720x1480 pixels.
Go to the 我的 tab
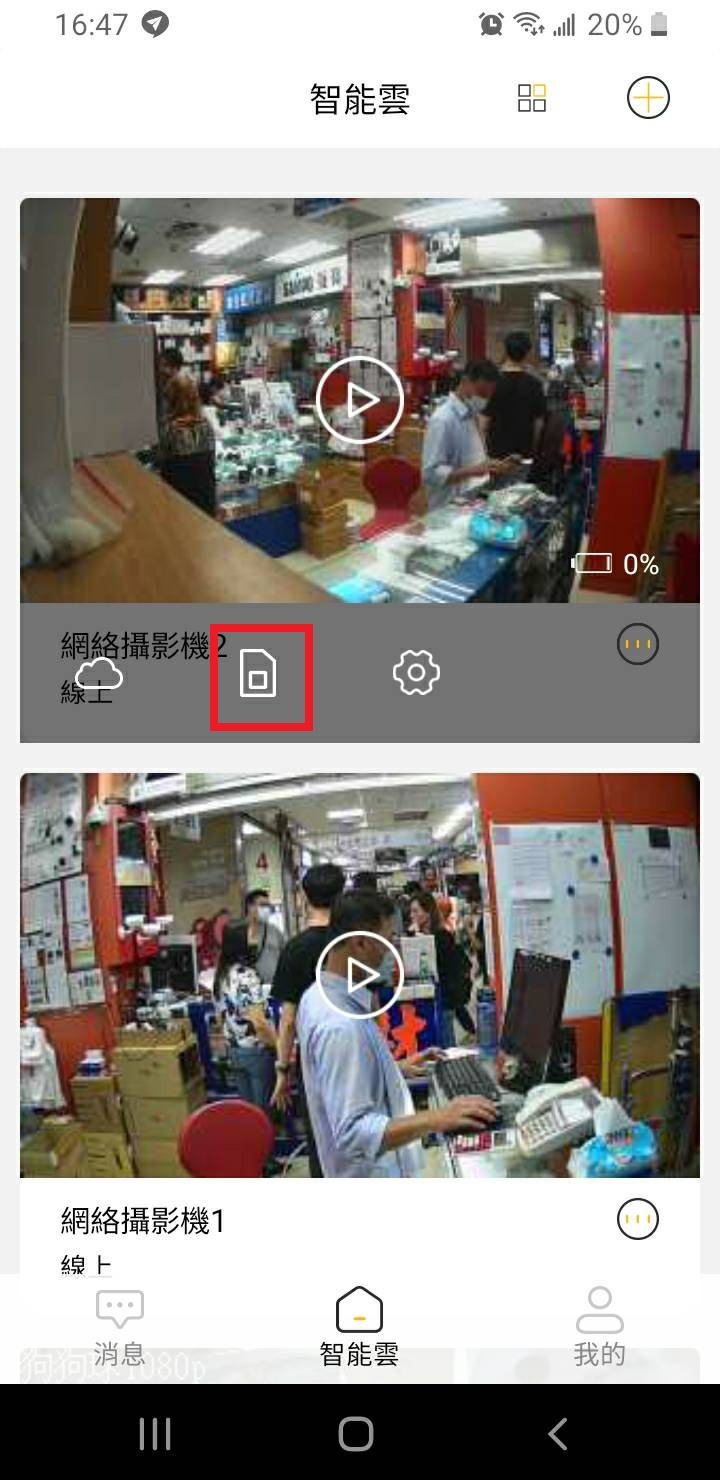600,1327
